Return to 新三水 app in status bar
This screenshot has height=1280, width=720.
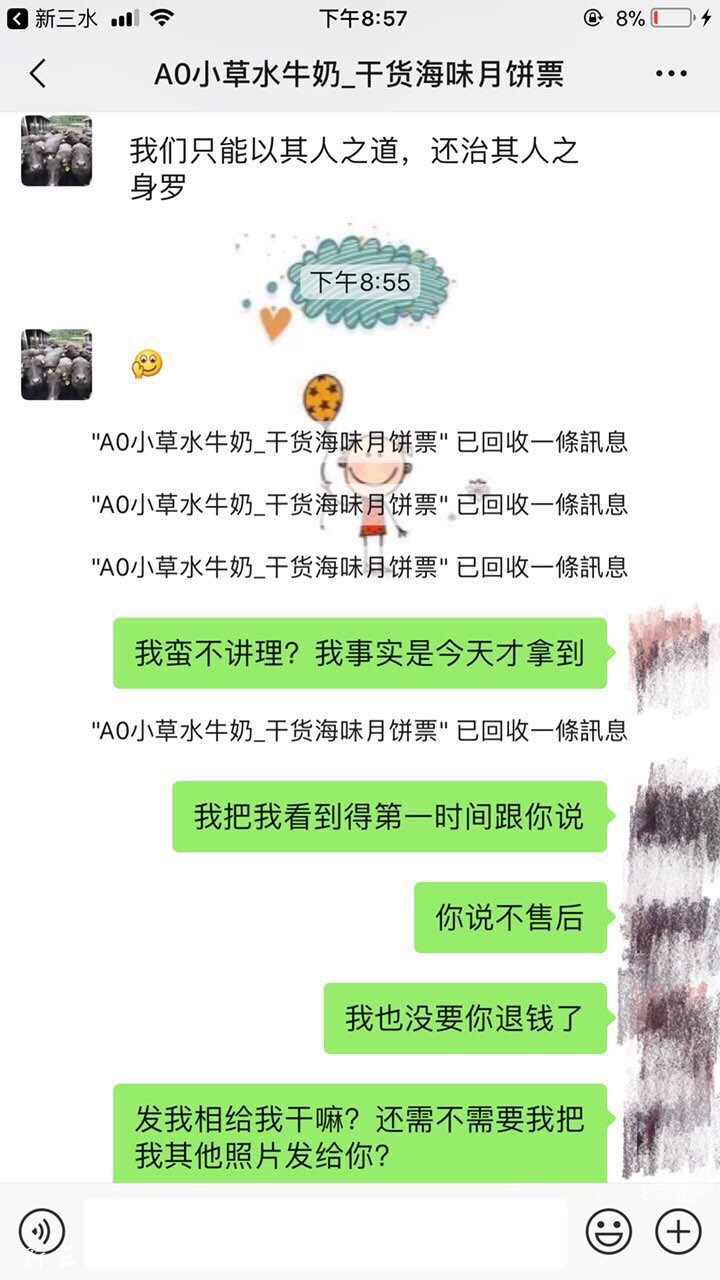tap(52, 18)
